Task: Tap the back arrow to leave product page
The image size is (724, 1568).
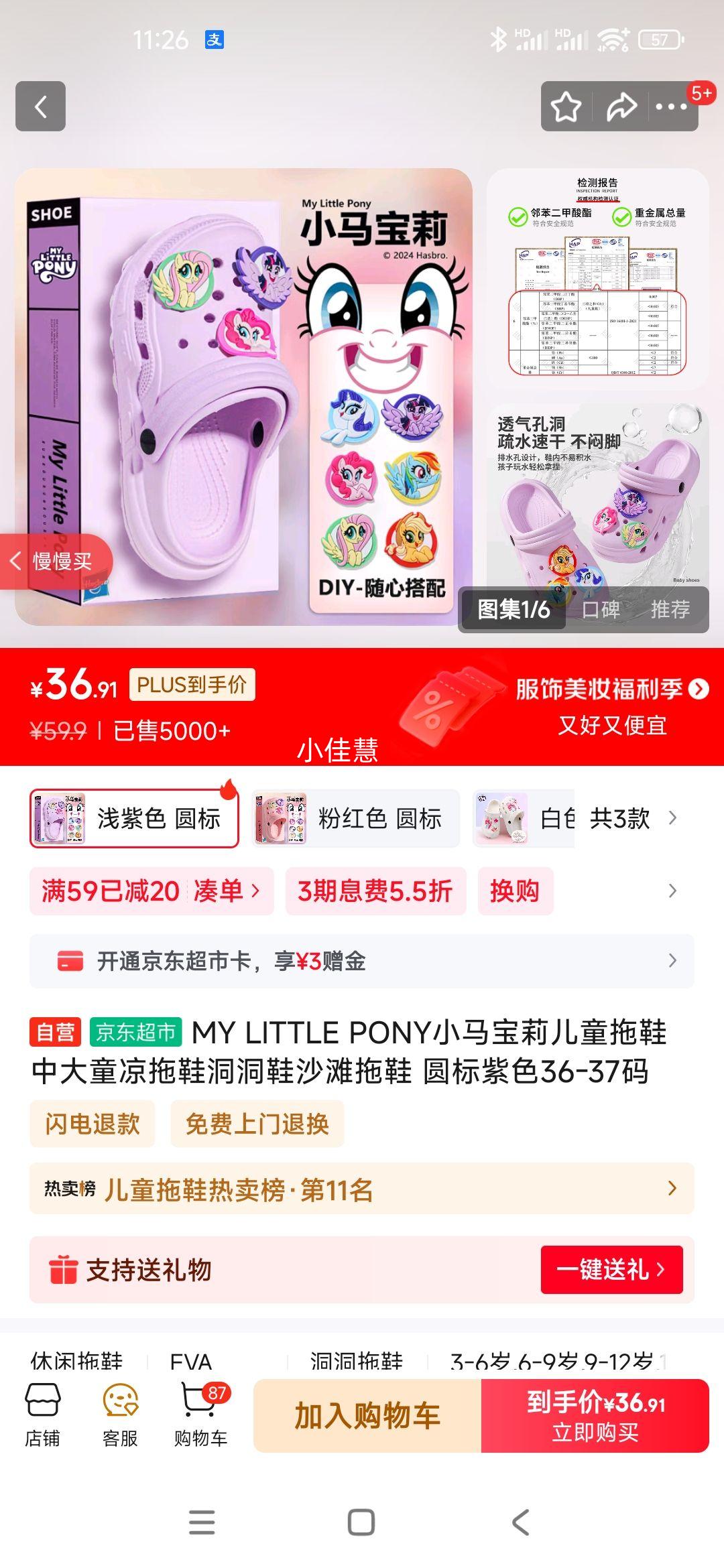Action: [x=40, y=106]
